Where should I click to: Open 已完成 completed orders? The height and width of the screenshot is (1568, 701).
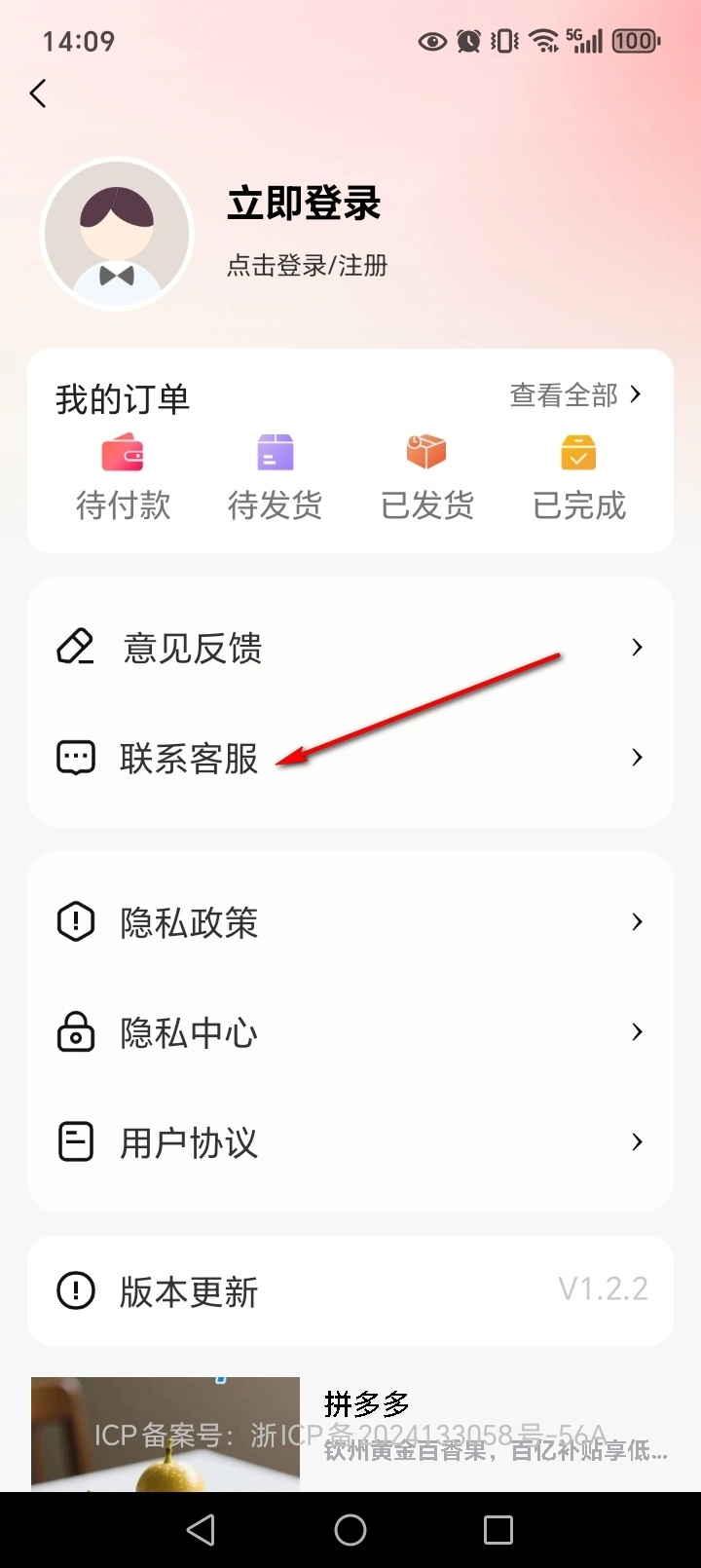(x=578, y=479)
